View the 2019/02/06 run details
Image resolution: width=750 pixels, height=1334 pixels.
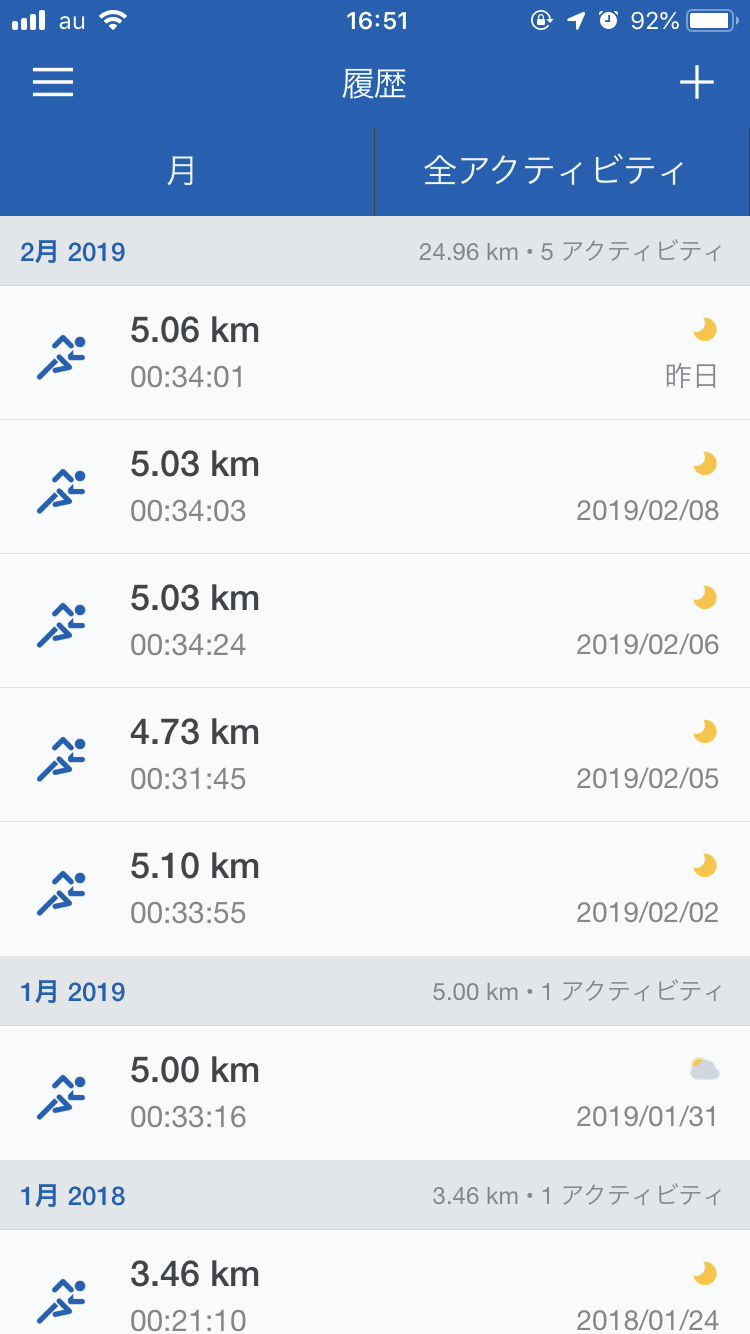coord(375,621)
